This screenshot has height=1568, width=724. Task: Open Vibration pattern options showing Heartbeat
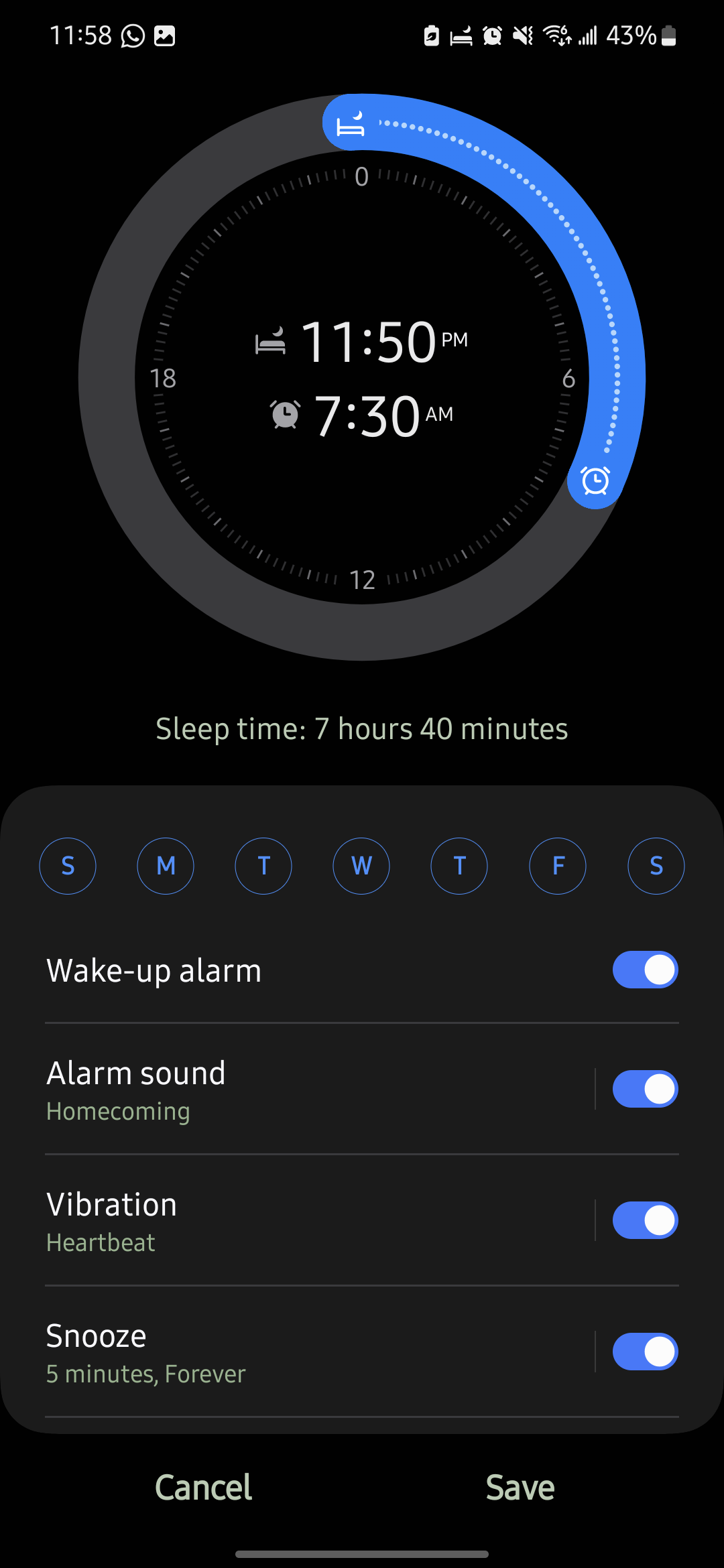pos(268,1221)
